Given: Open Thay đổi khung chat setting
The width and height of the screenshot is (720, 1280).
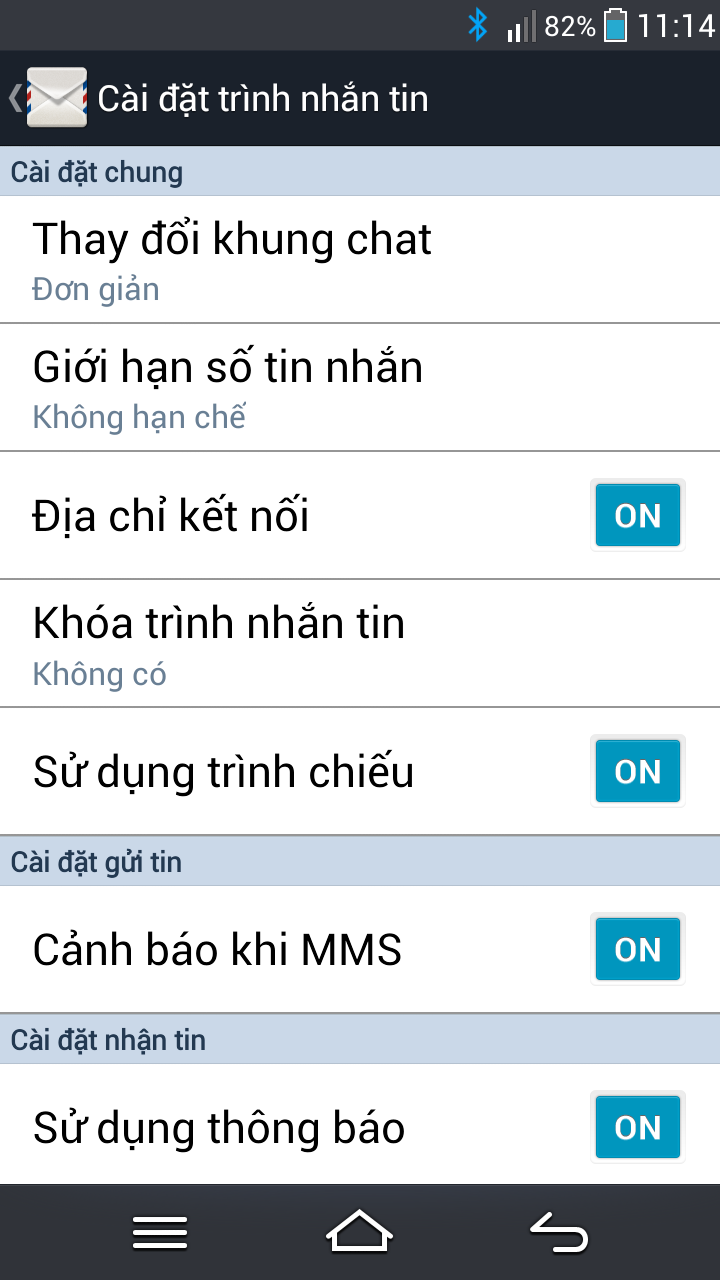Looking at the screenshot, I should pyautogui.click(x=360, y=259).
